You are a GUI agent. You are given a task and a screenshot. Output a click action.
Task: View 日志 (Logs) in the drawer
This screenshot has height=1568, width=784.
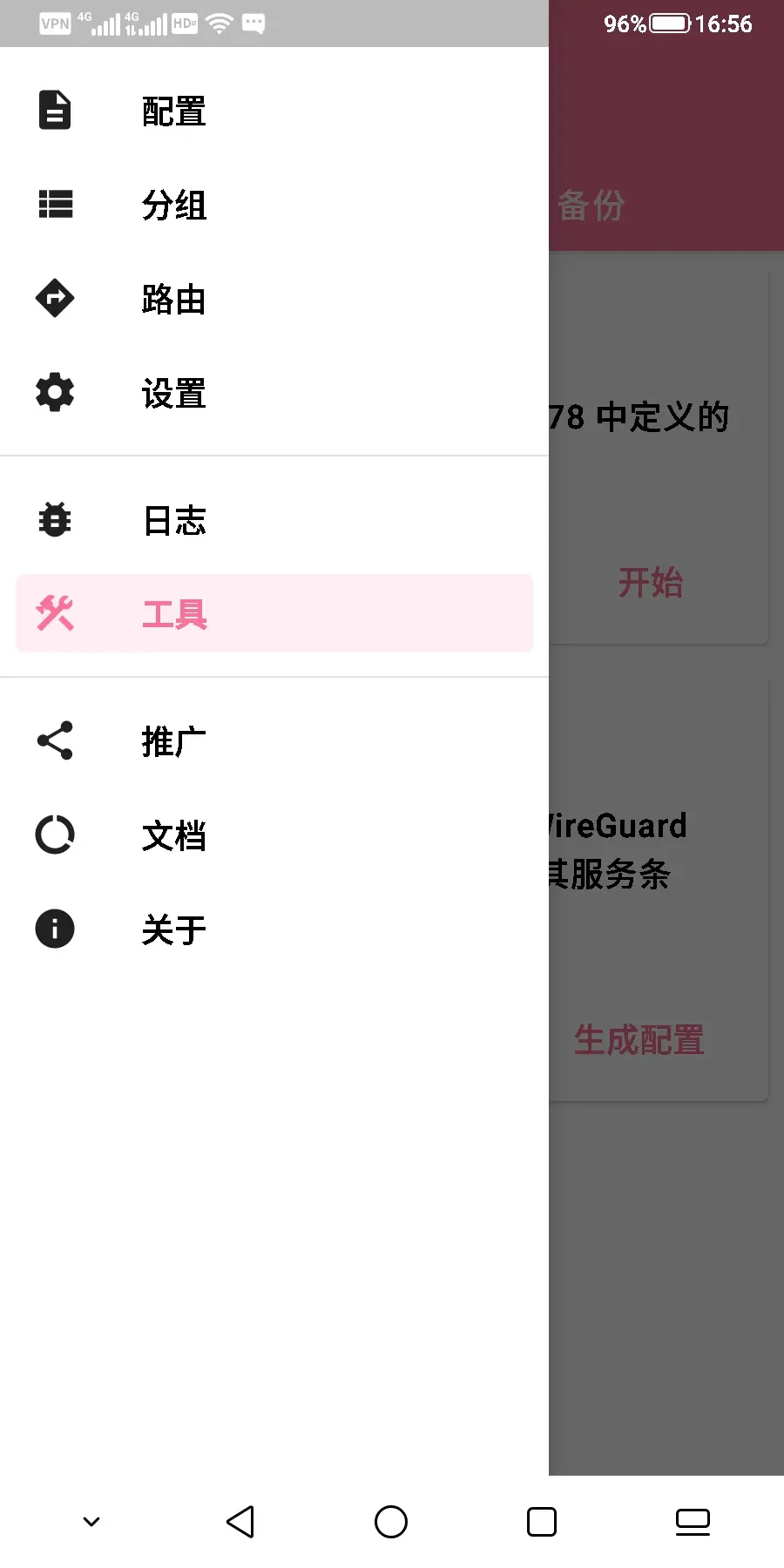(174, 521)
